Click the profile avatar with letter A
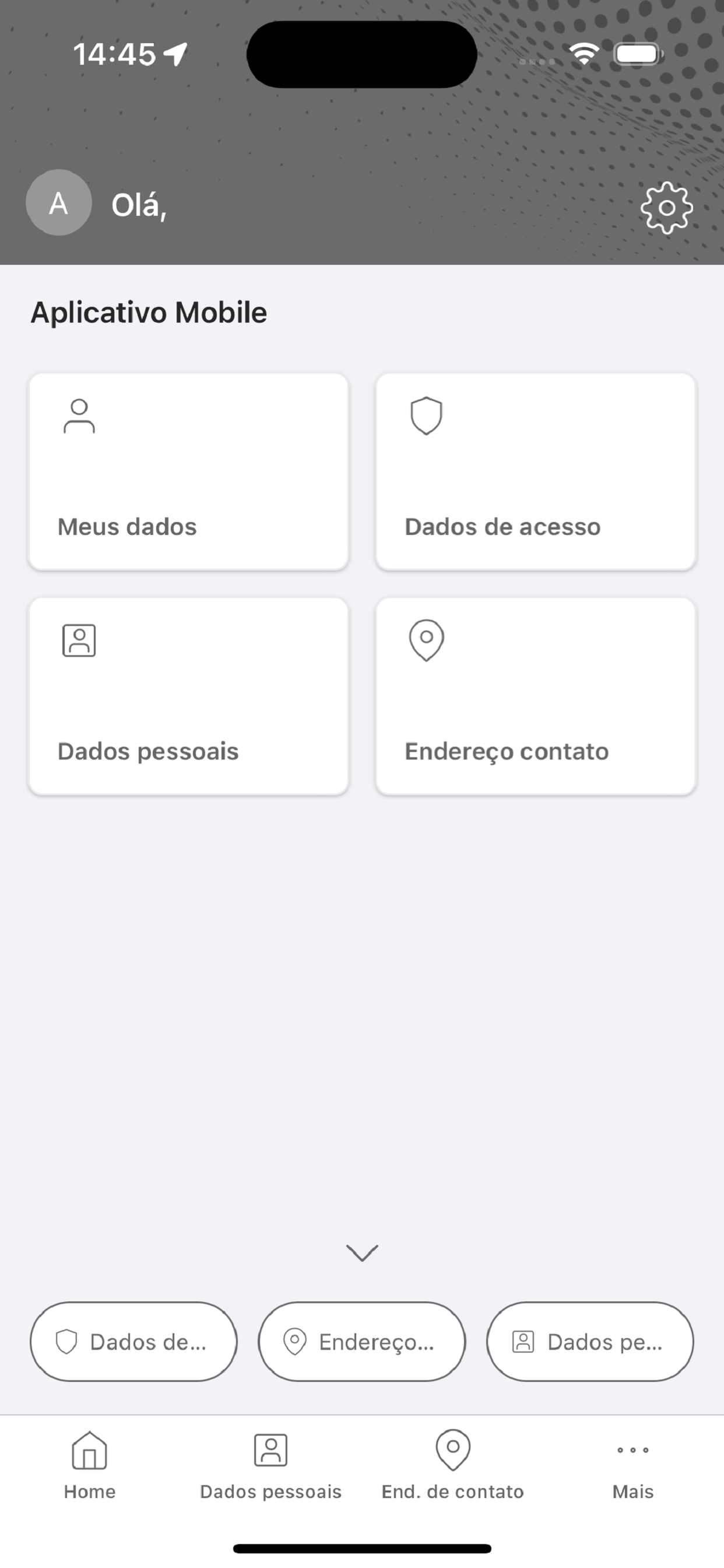This screenshot has width=724, height=1568. pos(58,202)
